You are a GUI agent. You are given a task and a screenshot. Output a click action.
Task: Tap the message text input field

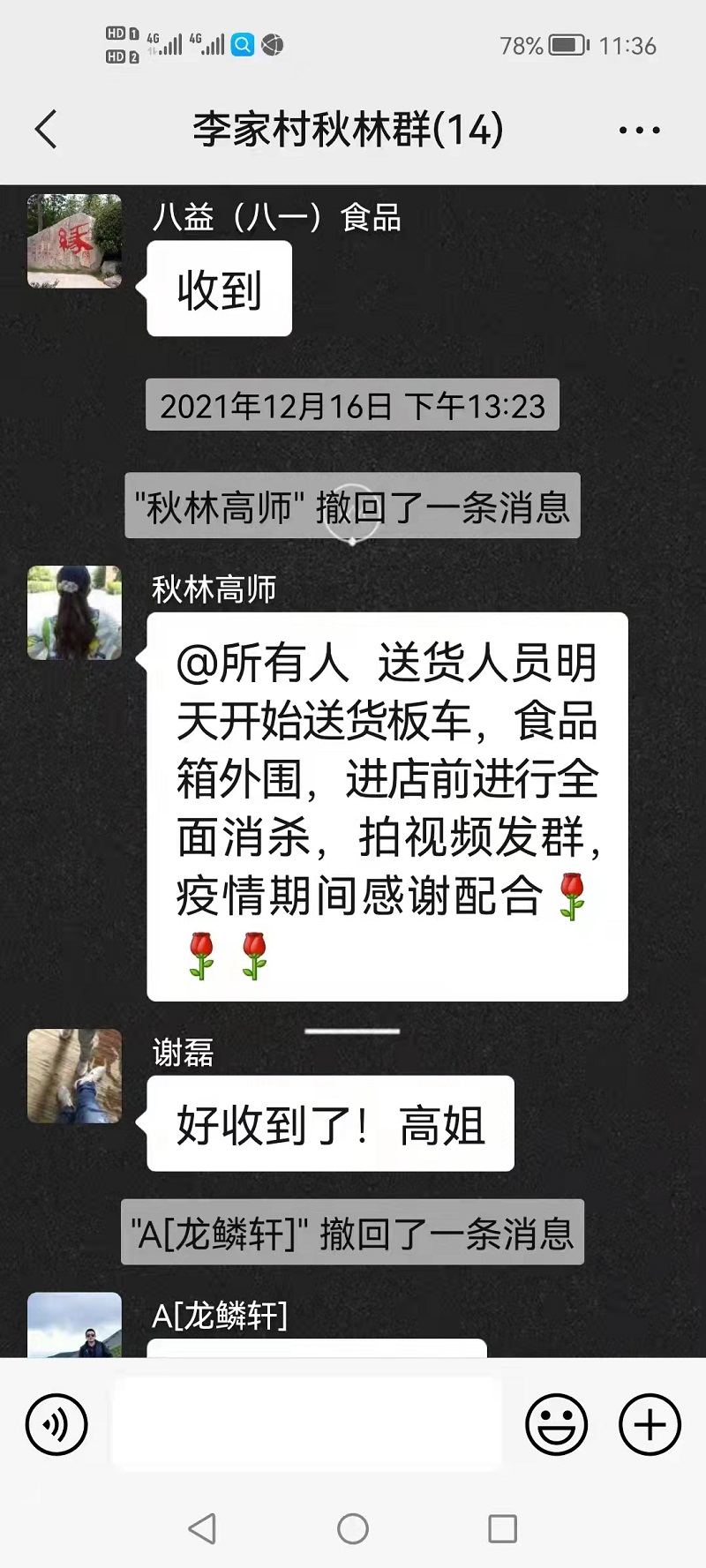306,1423
